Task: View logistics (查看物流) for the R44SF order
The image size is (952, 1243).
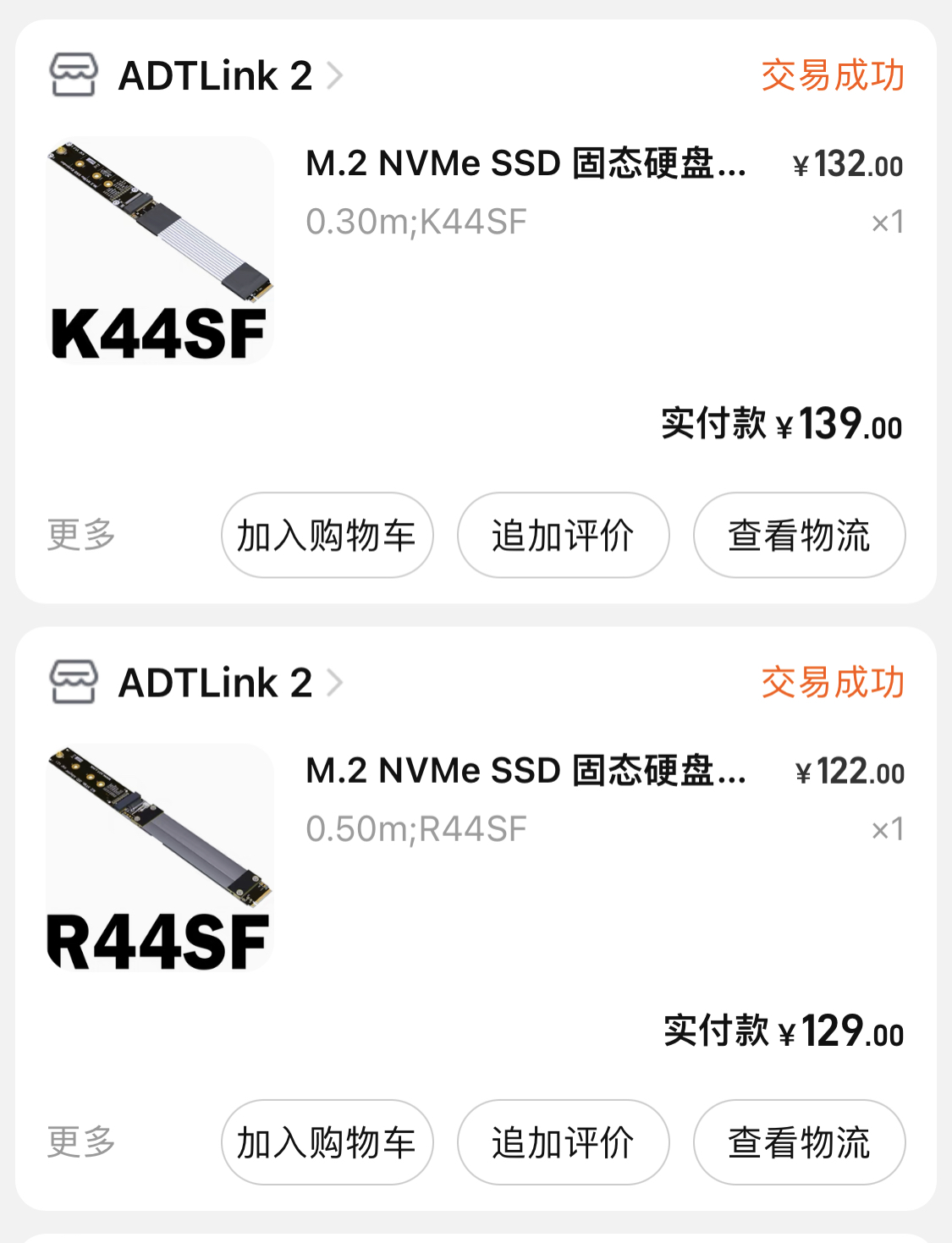Action: [799, 1142]
